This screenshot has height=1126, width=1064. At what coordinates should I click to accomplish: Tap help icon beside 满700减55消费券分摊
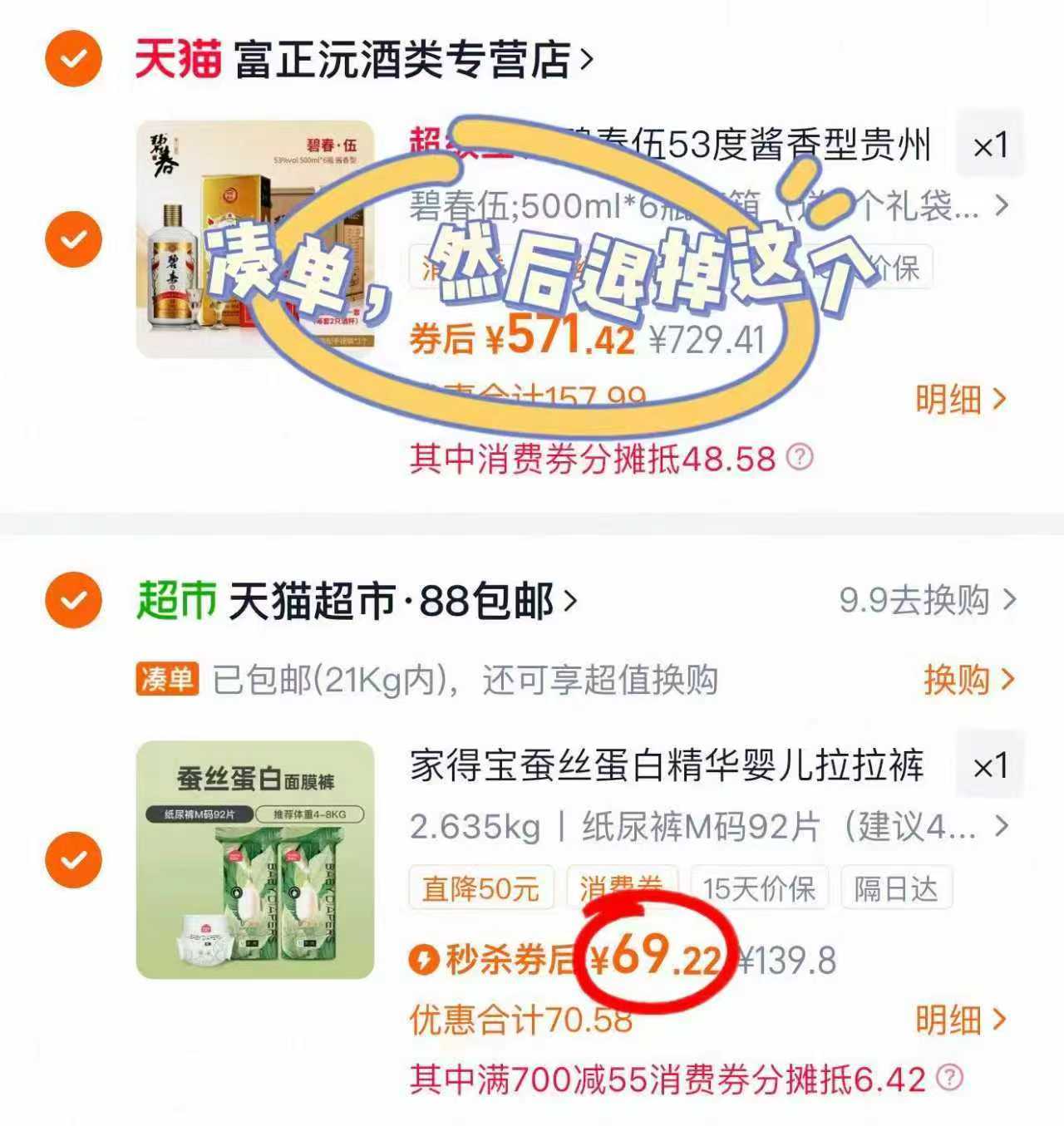pyautogui.click(x=949, y=1078)
